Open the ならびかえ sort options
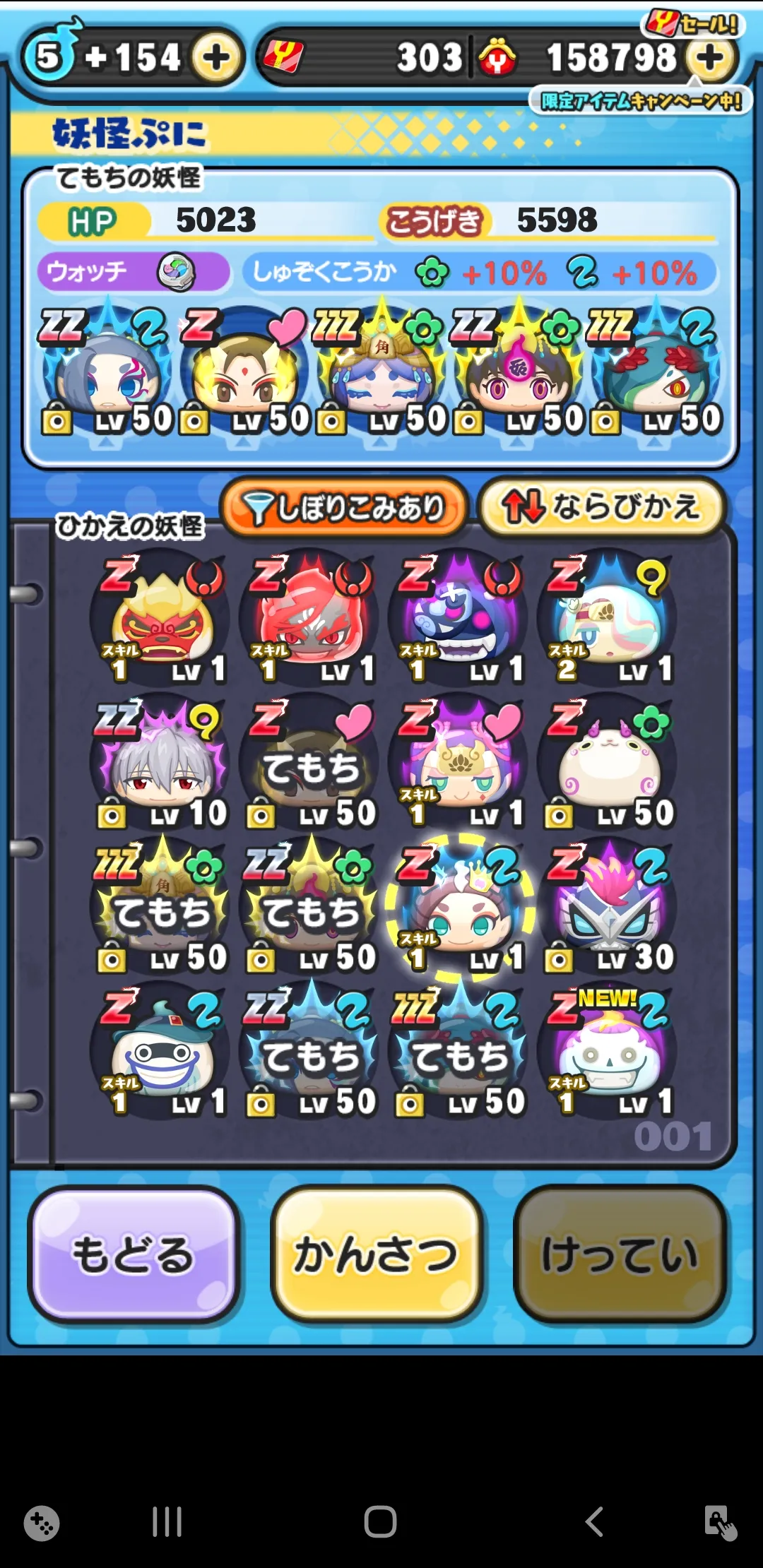 pos(601,507)
